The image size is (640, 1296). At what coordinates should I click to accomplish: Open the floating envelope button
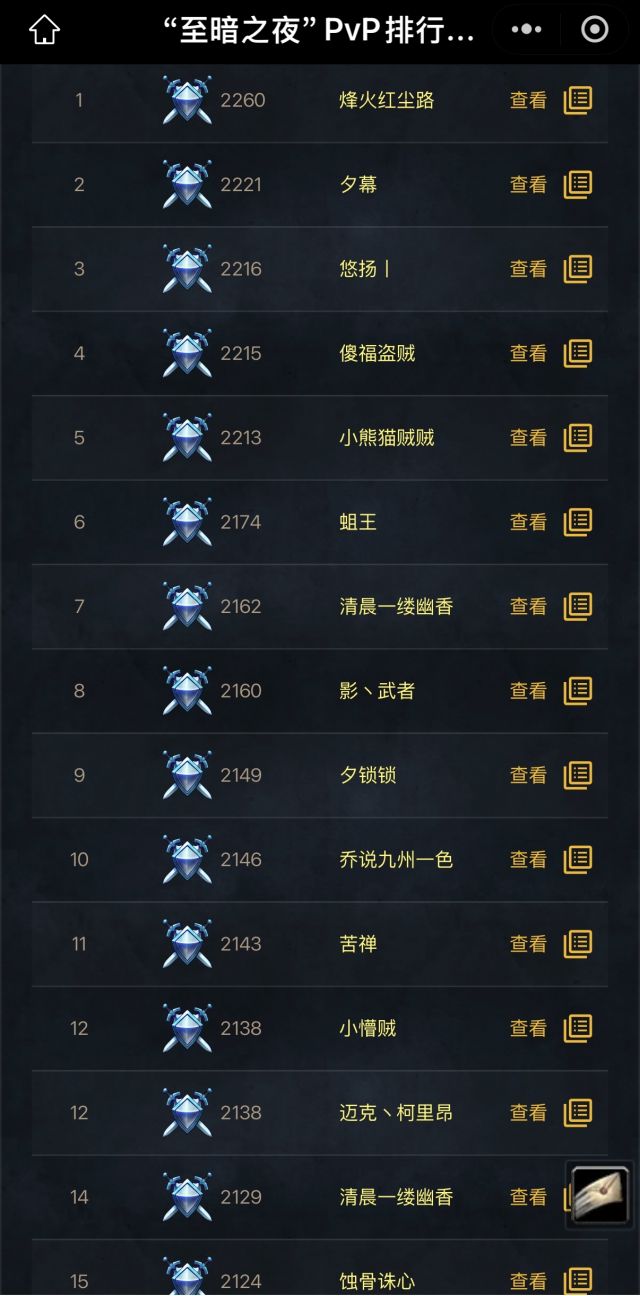[x=600, y=1196]
